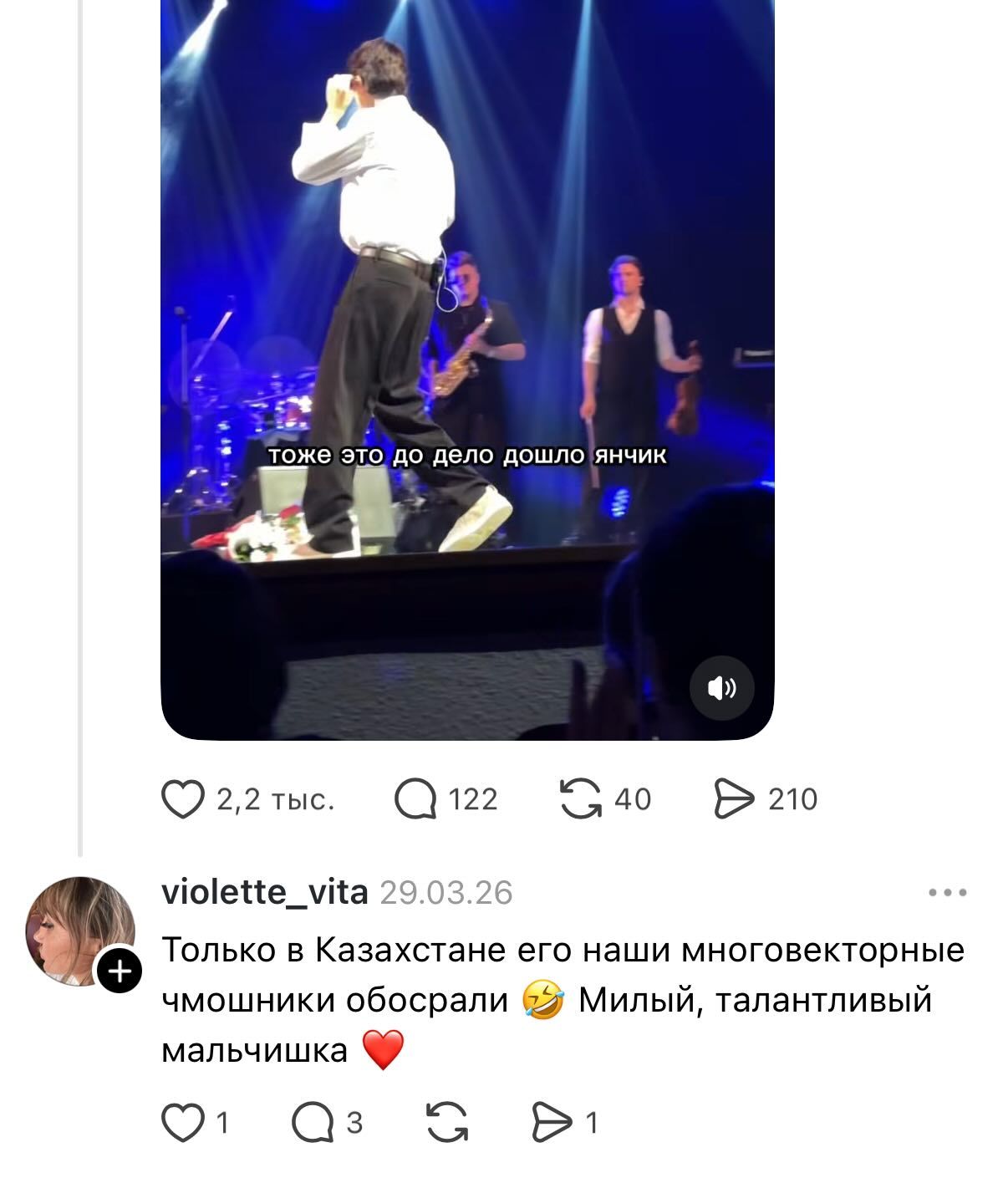The width and height of the screenshot is (1008, 1178).
Task: Unmute the concert video sound
Action: (721, 688)
